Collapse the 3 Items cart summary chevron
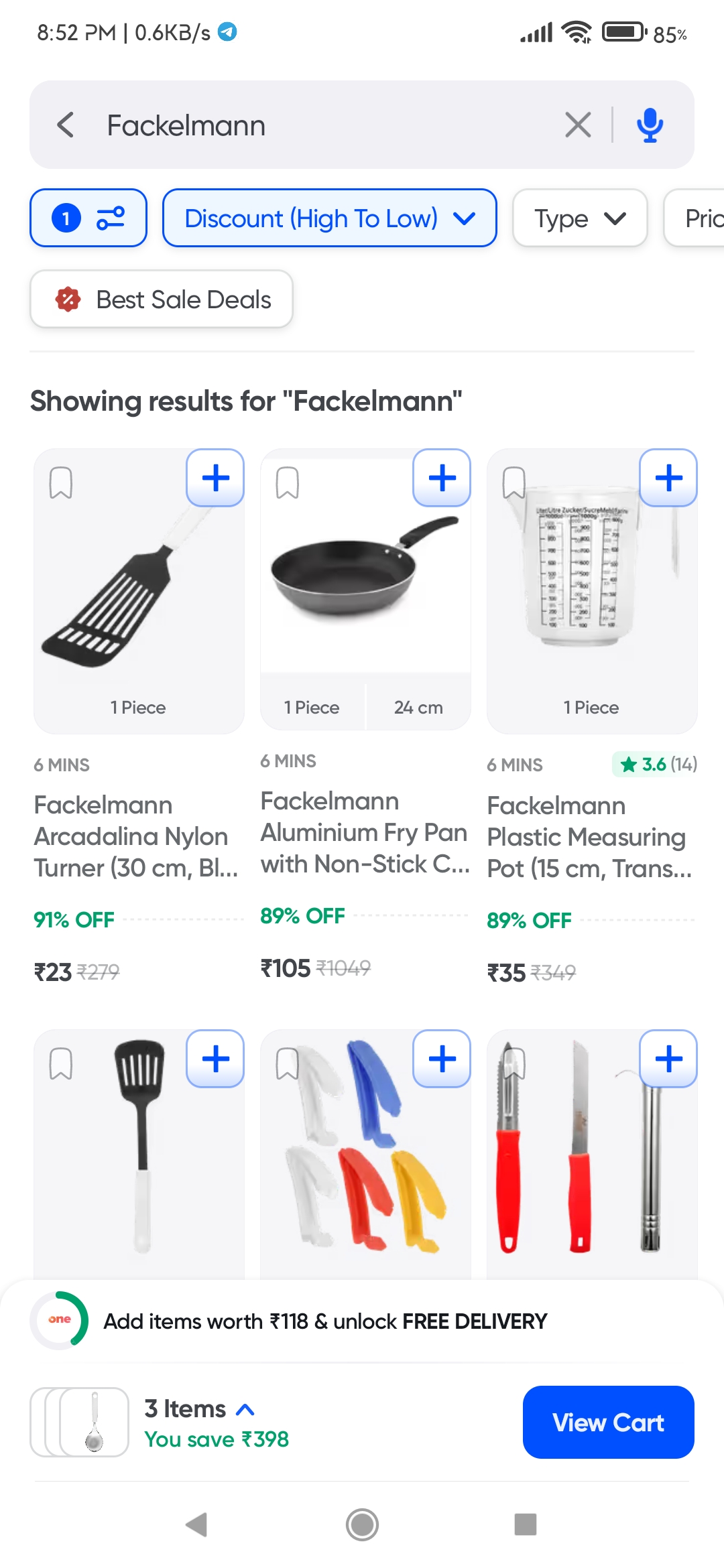724x1568 pixels. point(243,1410)
